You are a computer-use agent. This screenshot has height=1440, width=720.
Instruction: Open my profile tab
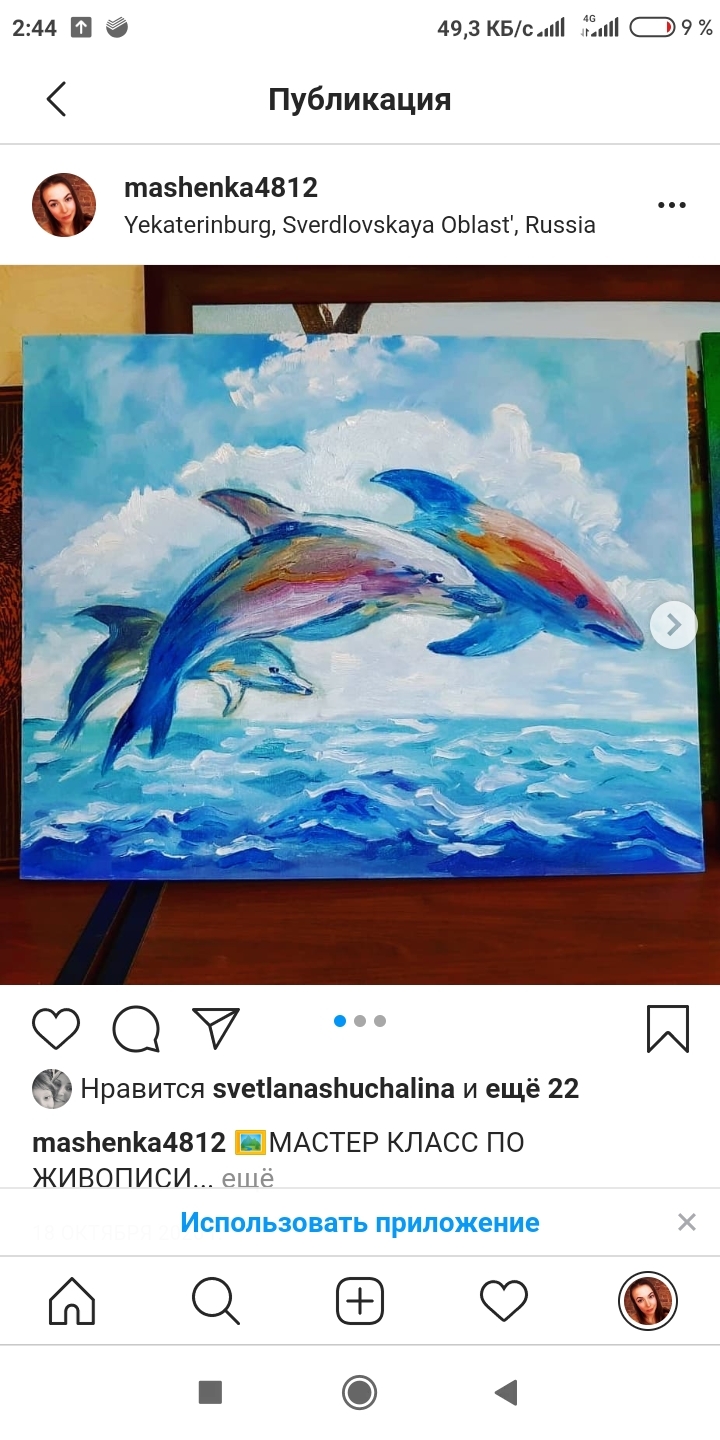[x=647, y=1301]
